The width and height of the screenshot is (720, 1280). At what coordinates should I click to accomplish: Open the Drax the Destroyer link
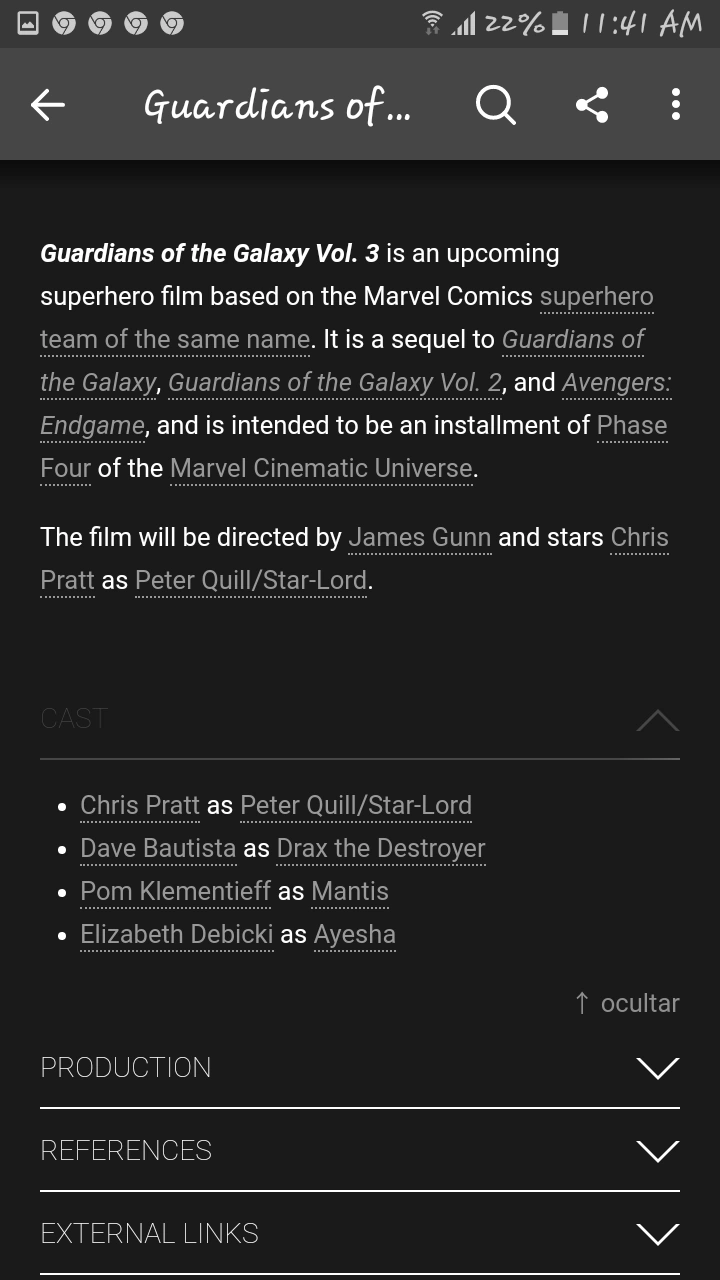pos(380,849)
